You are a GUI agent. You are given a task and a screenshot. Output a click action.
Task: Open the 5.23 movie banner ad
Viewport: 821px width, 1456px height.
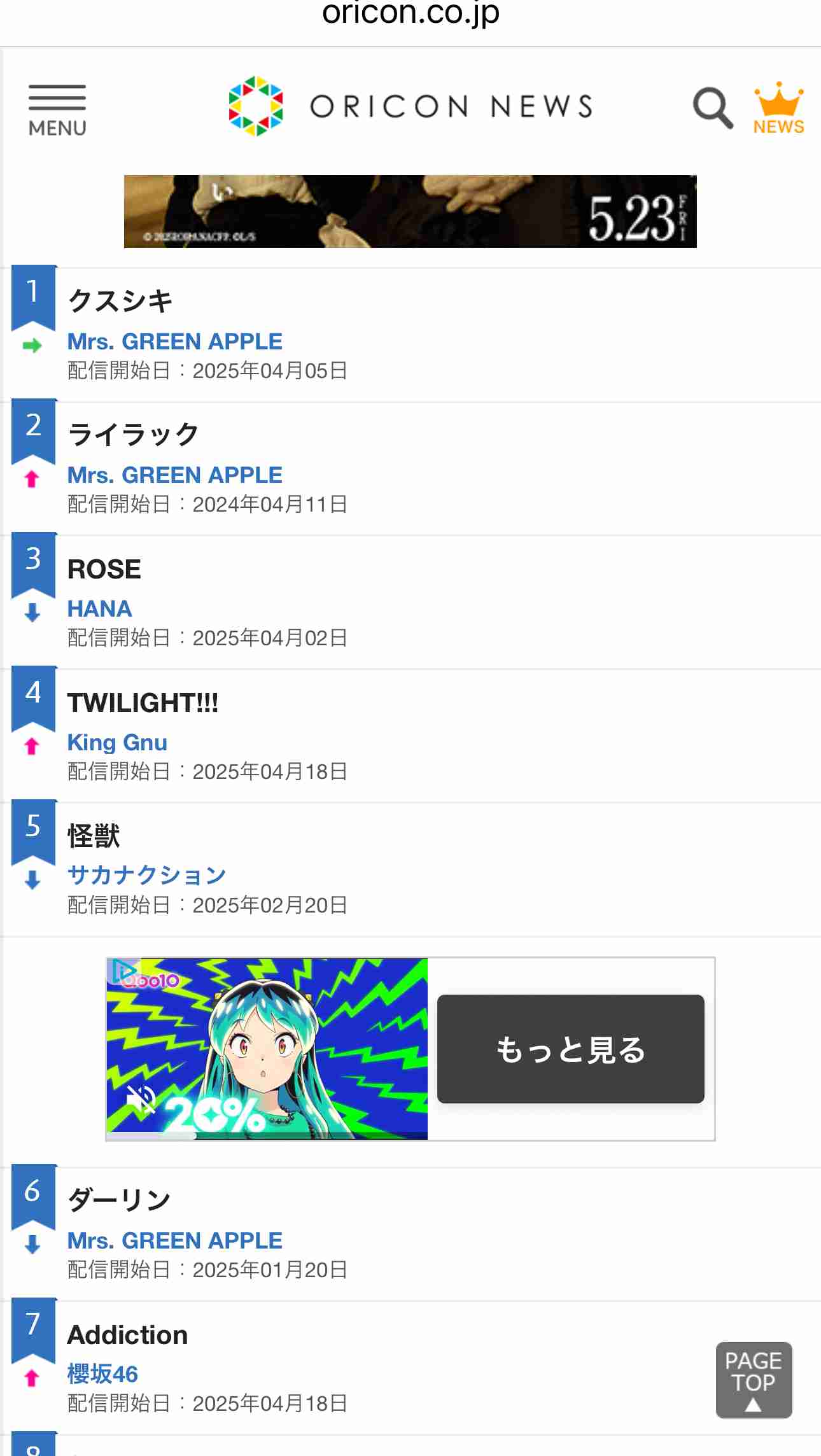[410, 211]
